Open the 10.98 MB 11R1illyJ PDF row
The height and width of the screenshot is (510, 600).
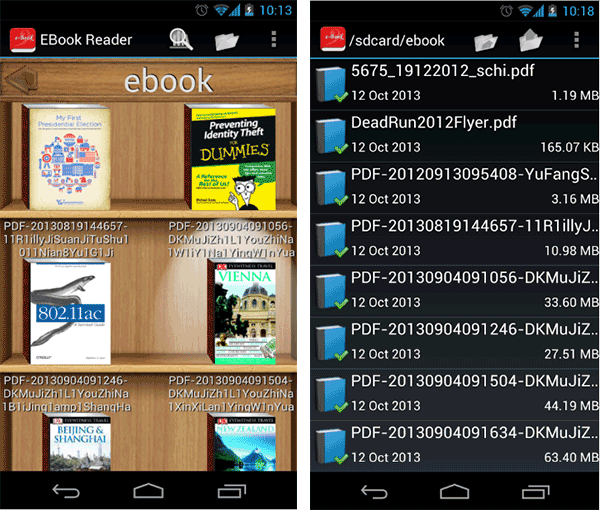455,239
